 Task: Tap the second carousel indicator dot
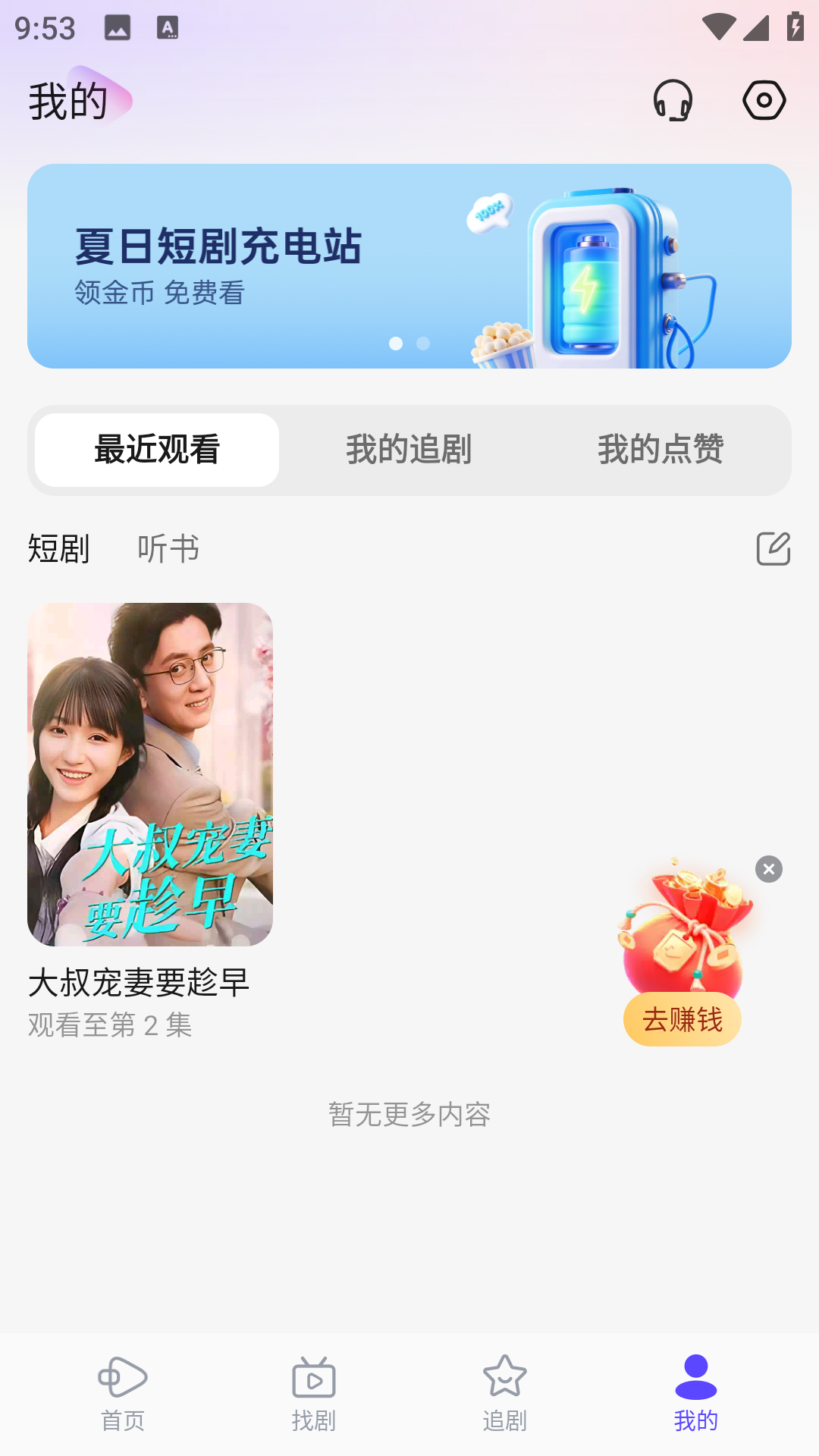[422, 344]
